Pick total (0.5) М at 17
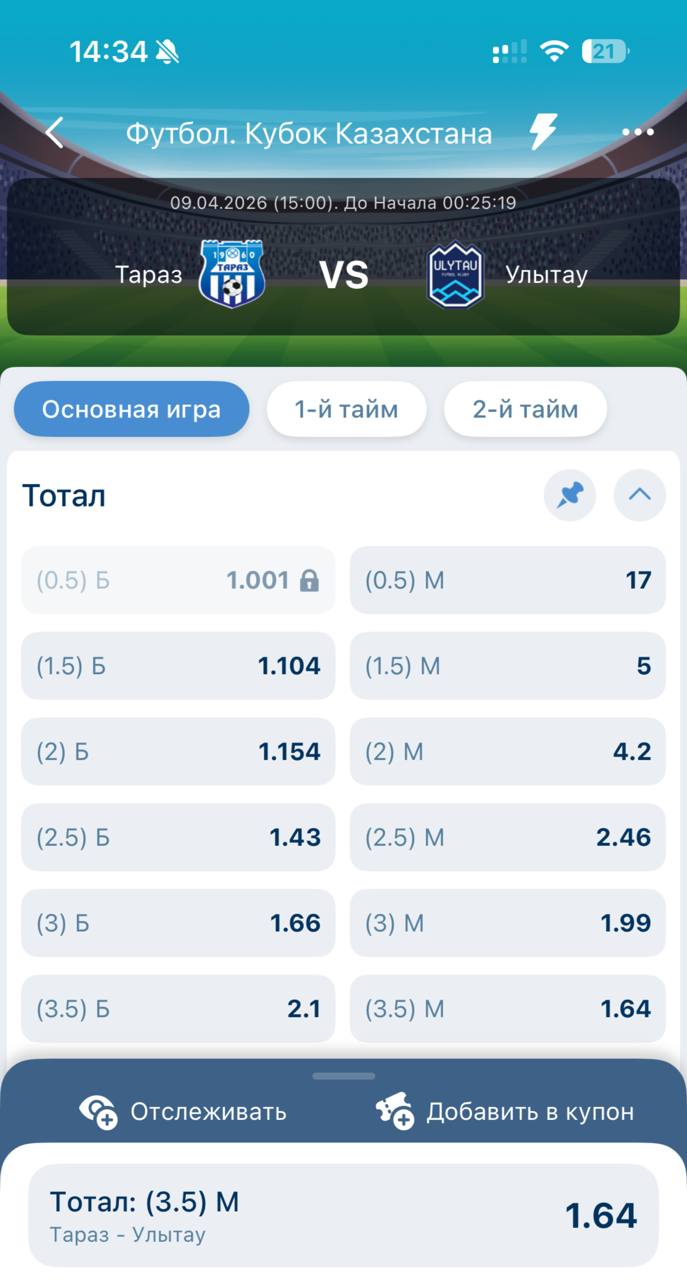 pyautogui.click(x=507, y=580)
